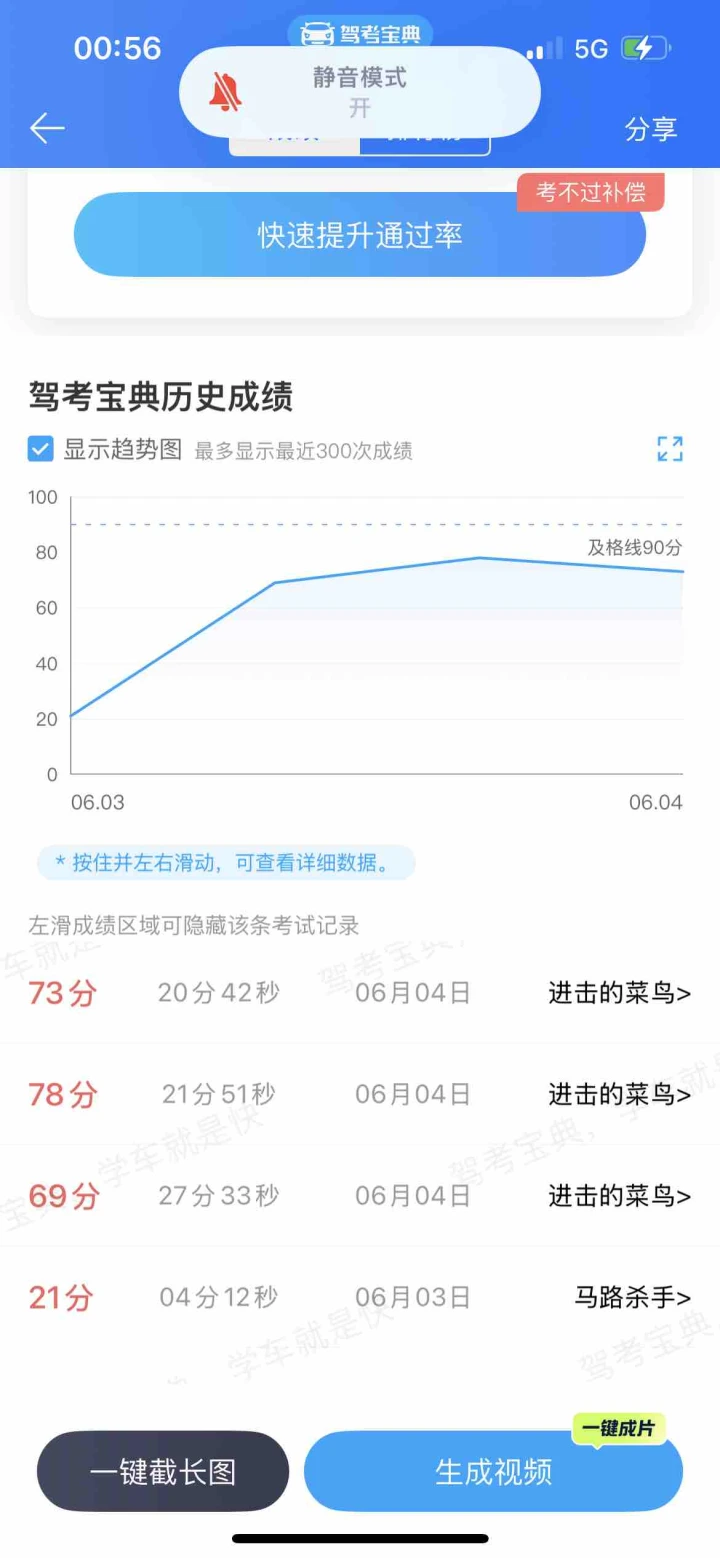The height and width of the screenshot is (1558, 720).
Task: Go back with the top-left arrow
Action: pyautogui.click(x=47, y=128)
